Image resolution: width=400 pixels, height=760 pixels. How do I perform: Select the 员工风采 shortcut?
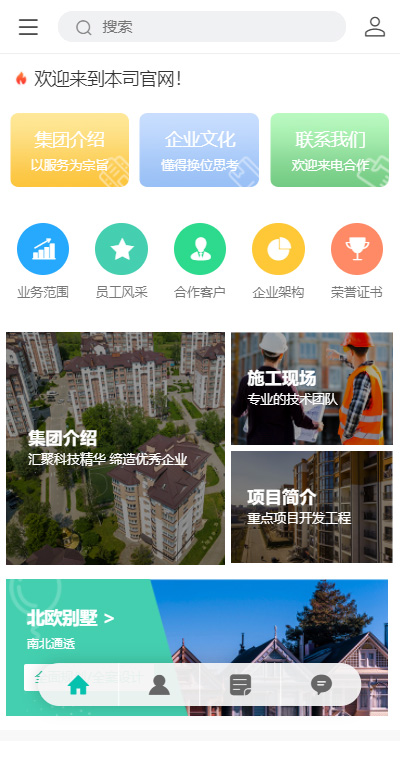coord(121,261)
